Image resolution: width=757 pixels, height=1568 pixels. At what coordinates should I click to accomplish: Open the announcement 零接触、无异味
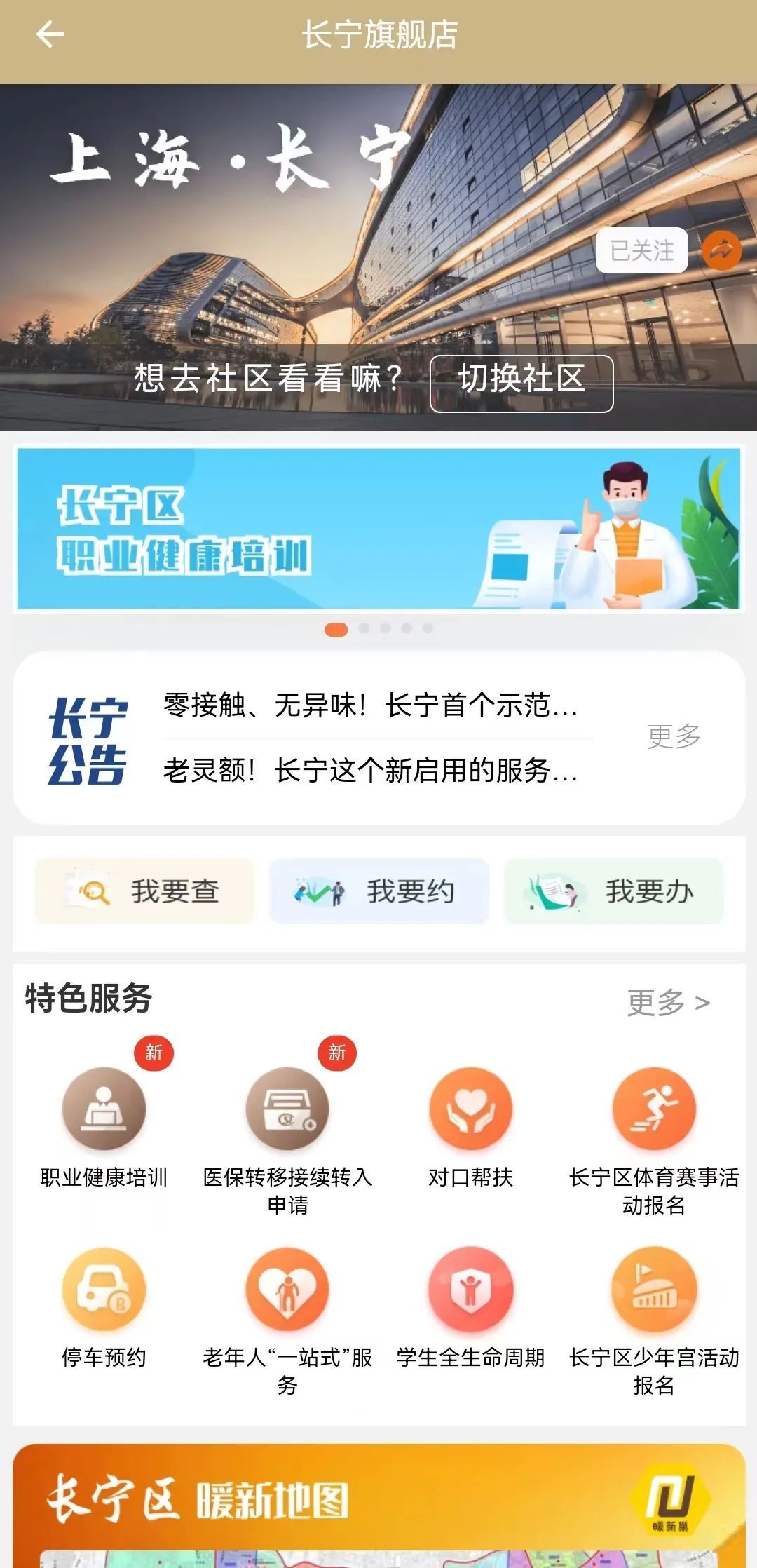371,705
